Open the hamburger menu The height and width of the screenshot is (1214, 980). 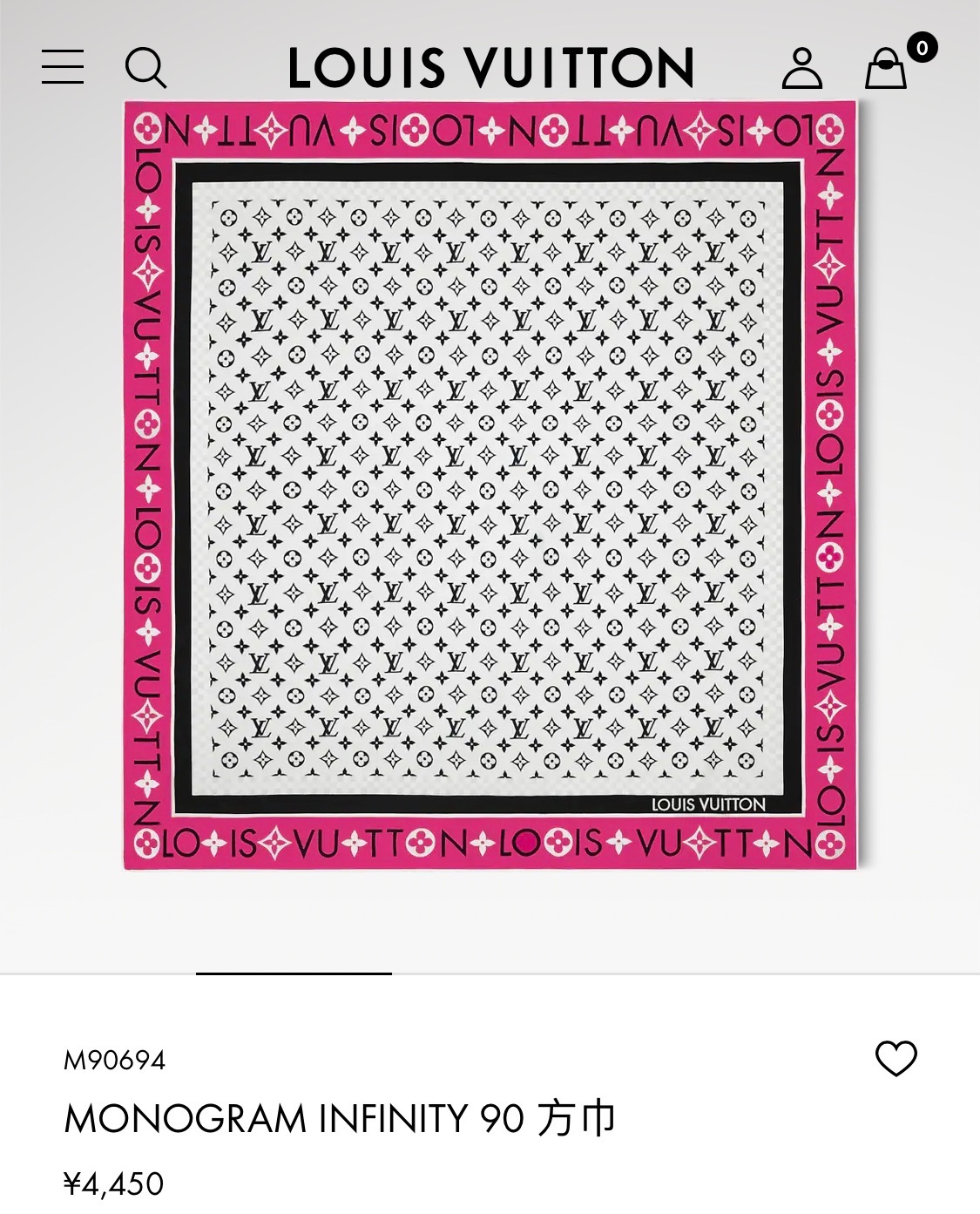63,67
